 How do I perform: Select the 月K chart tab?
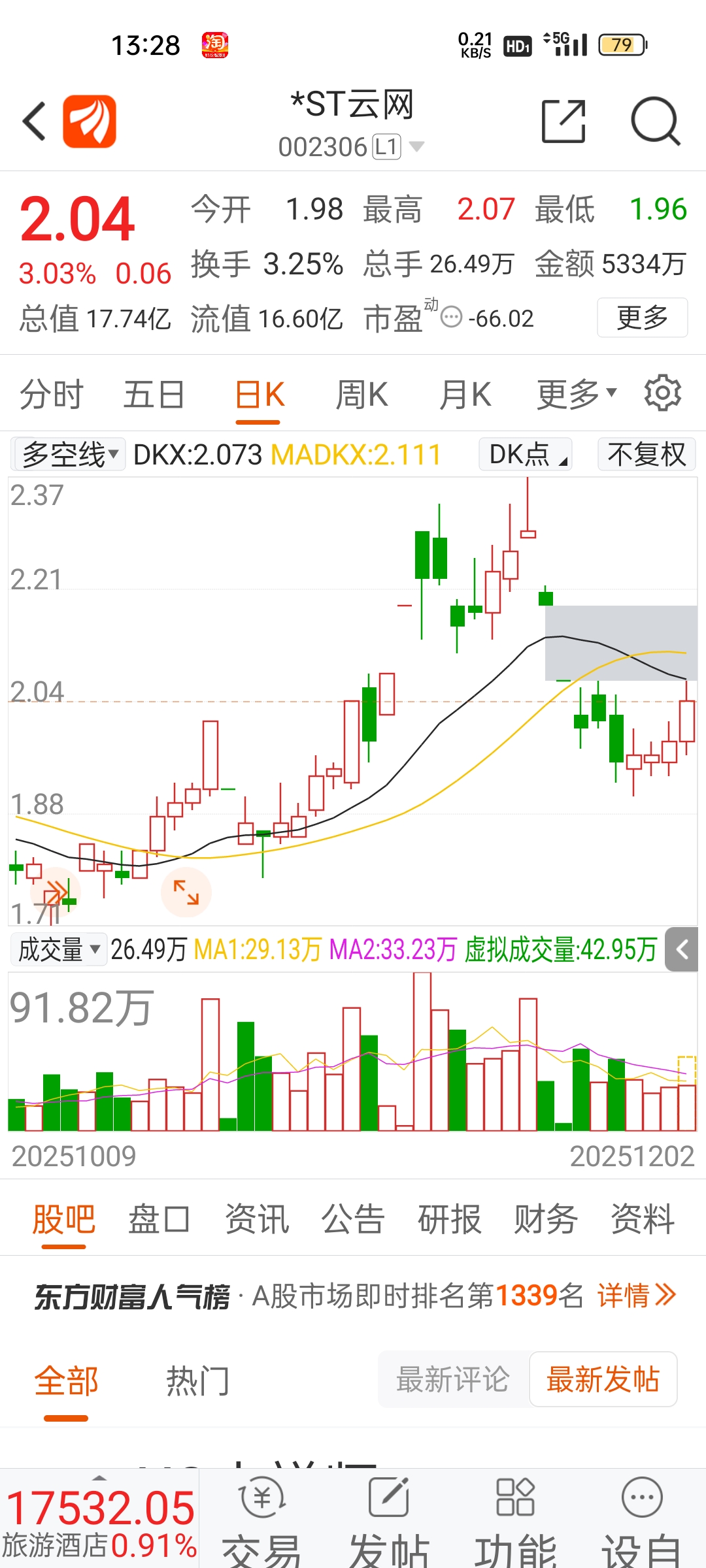pos(465,395)
